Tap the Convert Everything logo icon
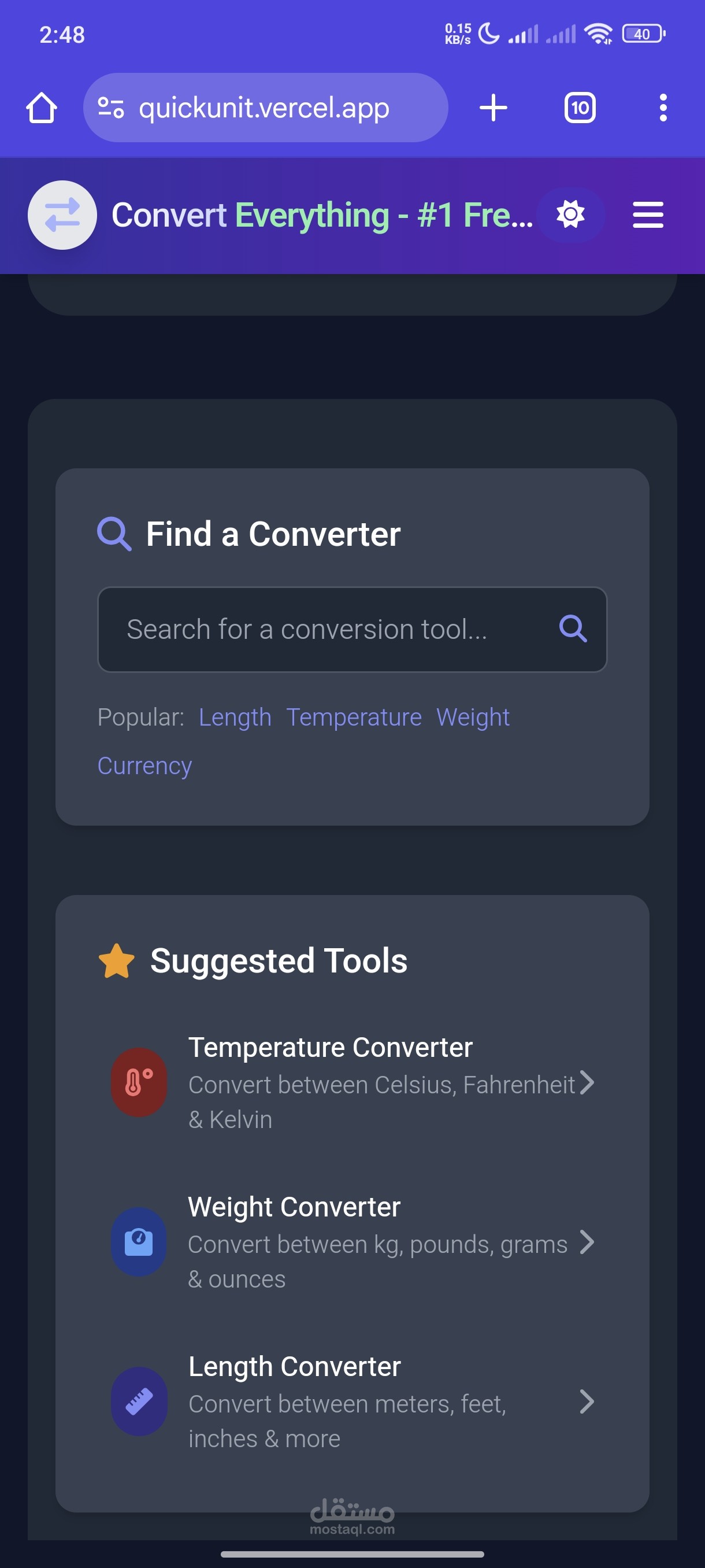The image size is (705, 1568). point(62,215)
